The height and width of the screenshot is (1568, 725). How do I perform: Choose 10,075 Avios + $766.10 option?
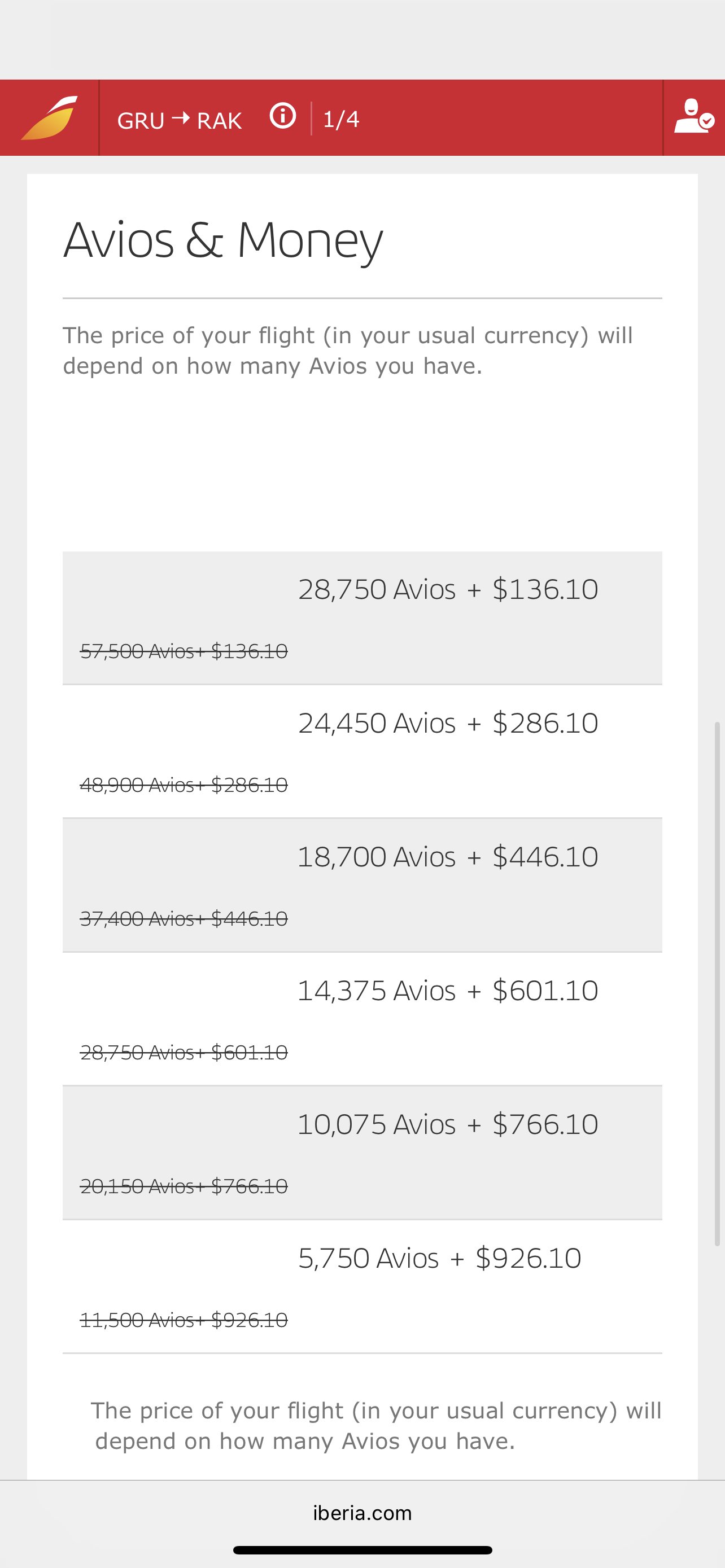pyautogui.click(x=362, y=1153)
